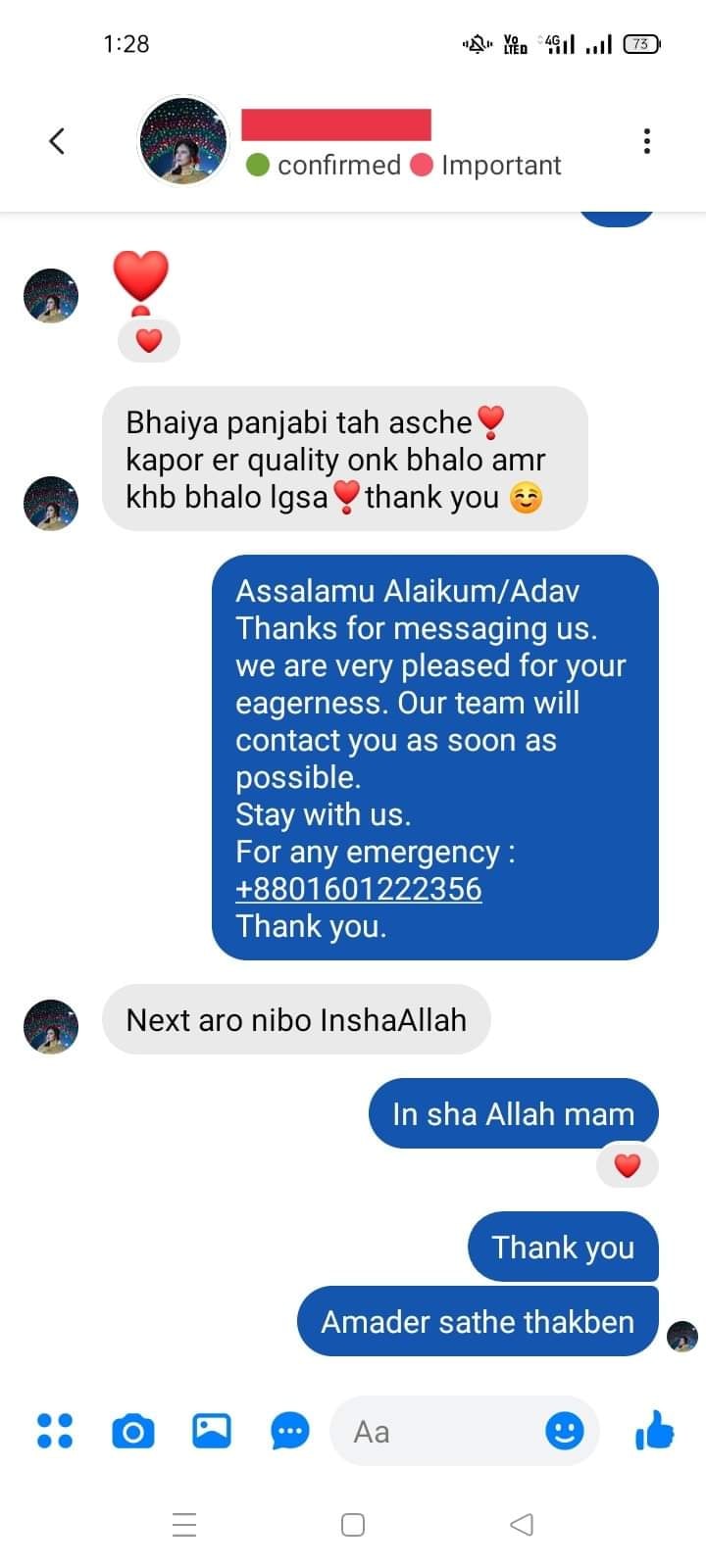This screenshot has width=706, height=1568.
Task: Open the gallery to attach an image
Action: click(x=211, y=1431)
